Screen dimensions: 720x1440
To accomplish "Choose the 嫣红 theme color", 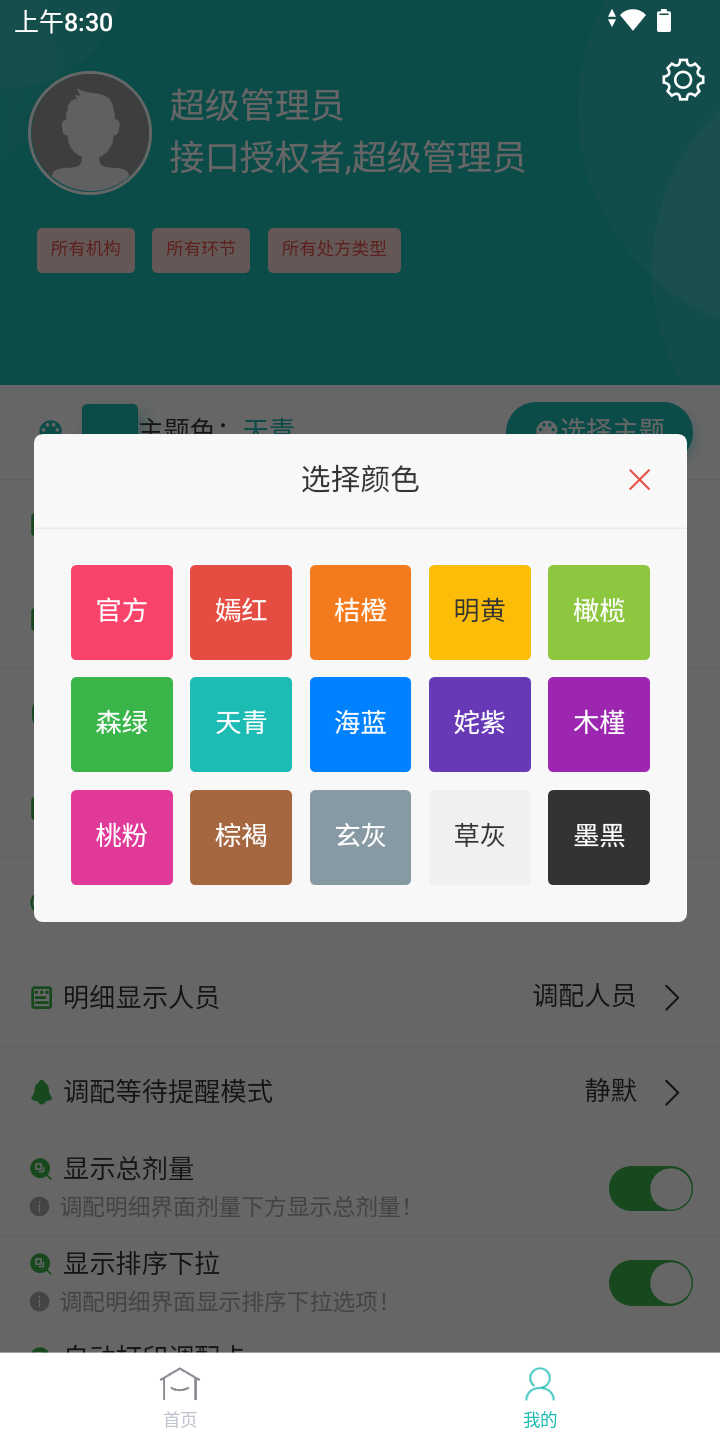I will tap(241, 612).
